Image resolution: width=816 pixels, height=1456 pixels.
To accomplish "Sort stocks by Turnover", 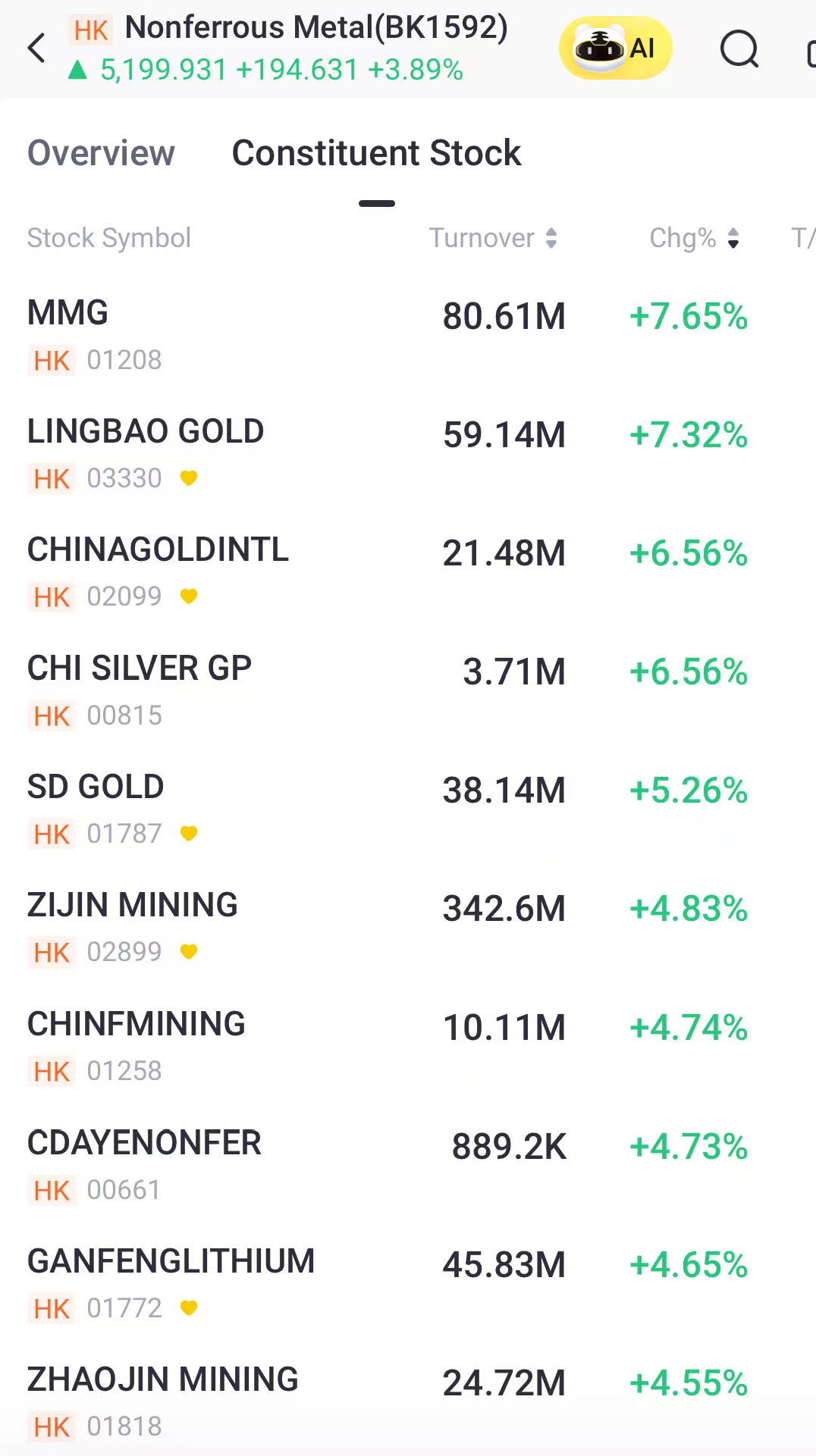I will click(x=494, y=238).
